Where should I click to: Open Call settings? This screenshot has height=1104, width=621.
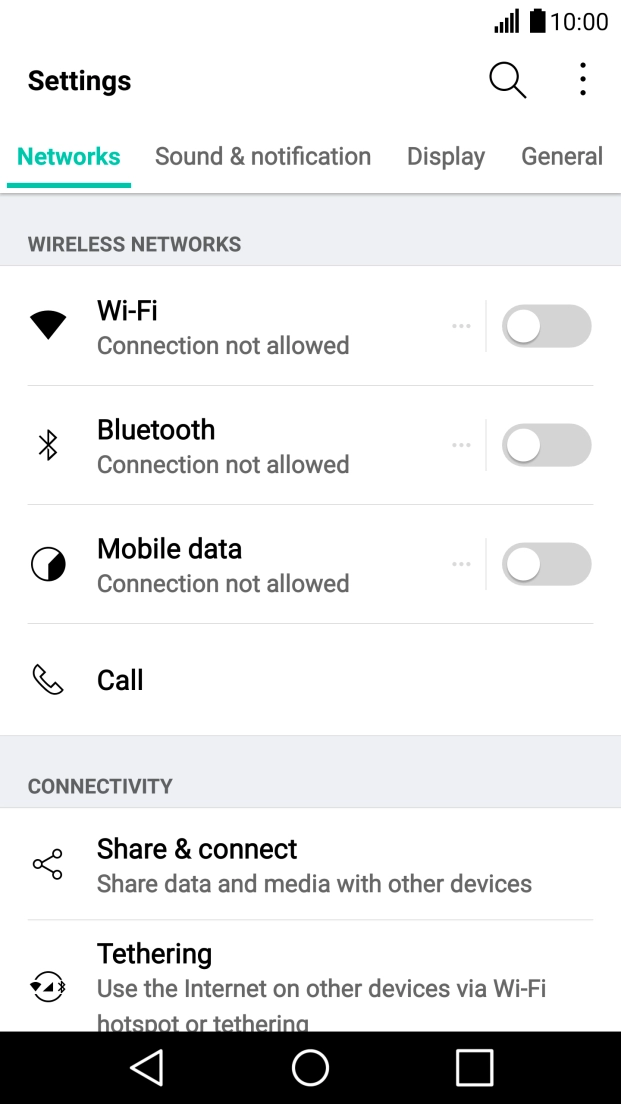(120, 680)
